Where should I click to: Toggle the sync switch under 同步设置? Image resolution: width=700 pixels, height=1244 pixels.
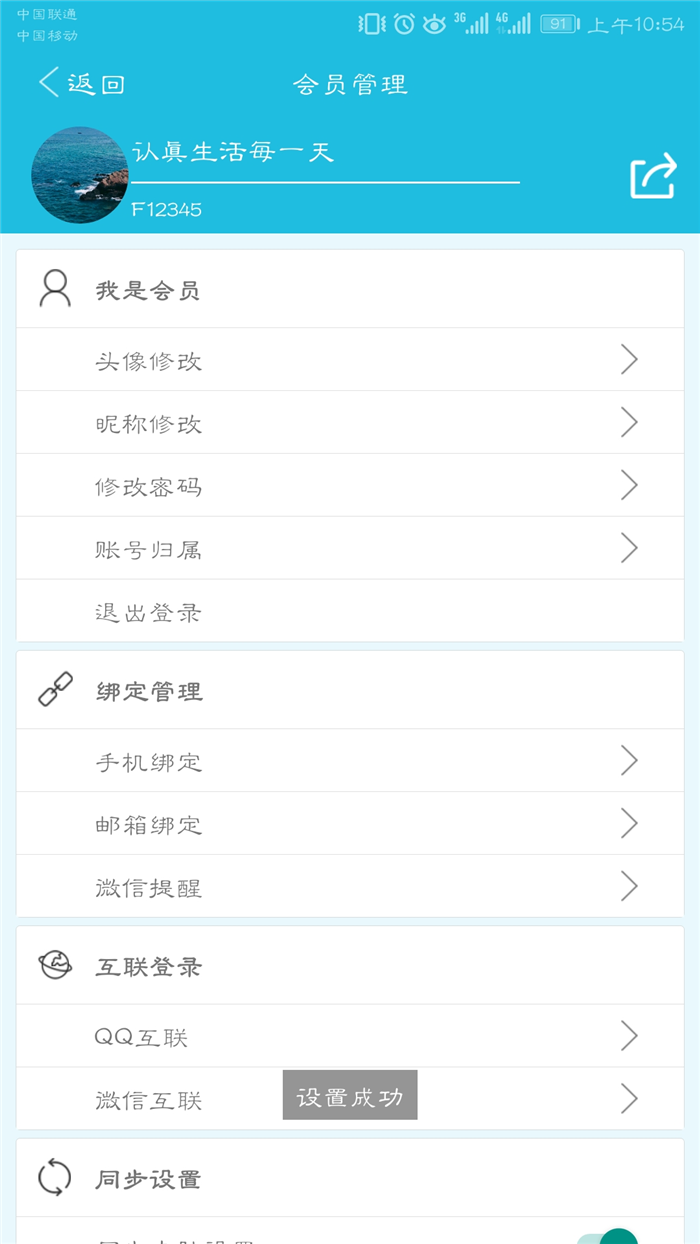tap(608, 1237)
